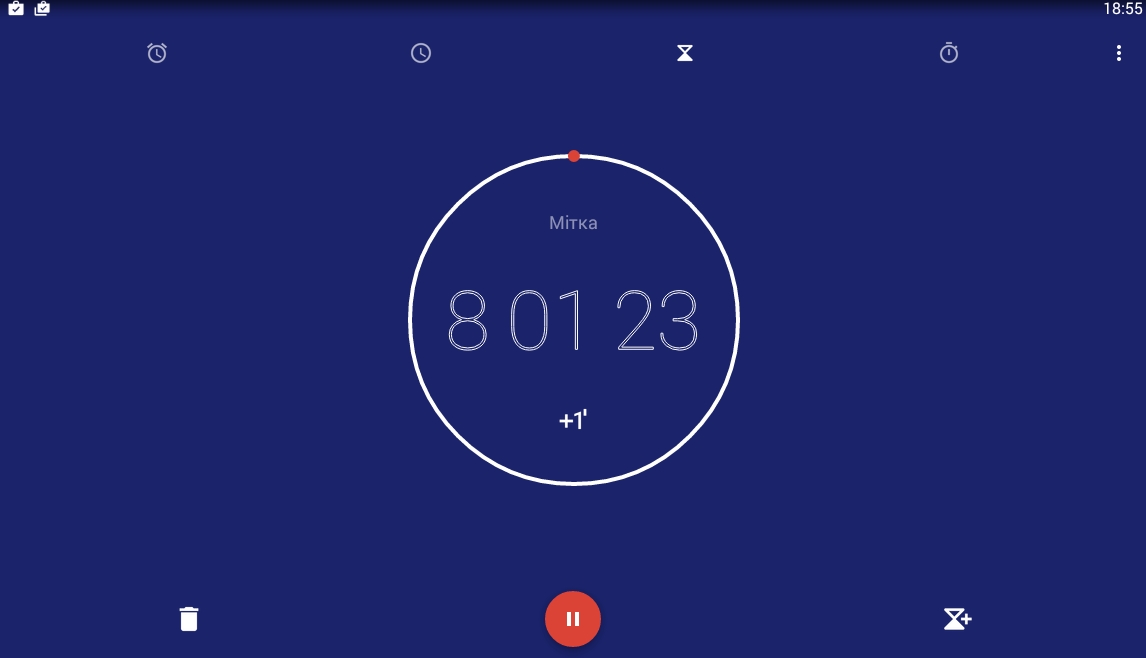Switch to the Alarm tab

(157, 53)
